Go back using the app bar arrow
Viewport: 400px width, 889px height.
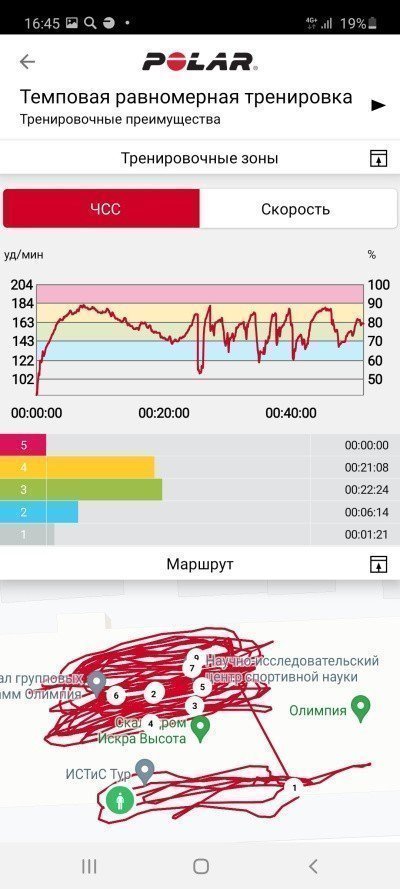click(27, 62)
